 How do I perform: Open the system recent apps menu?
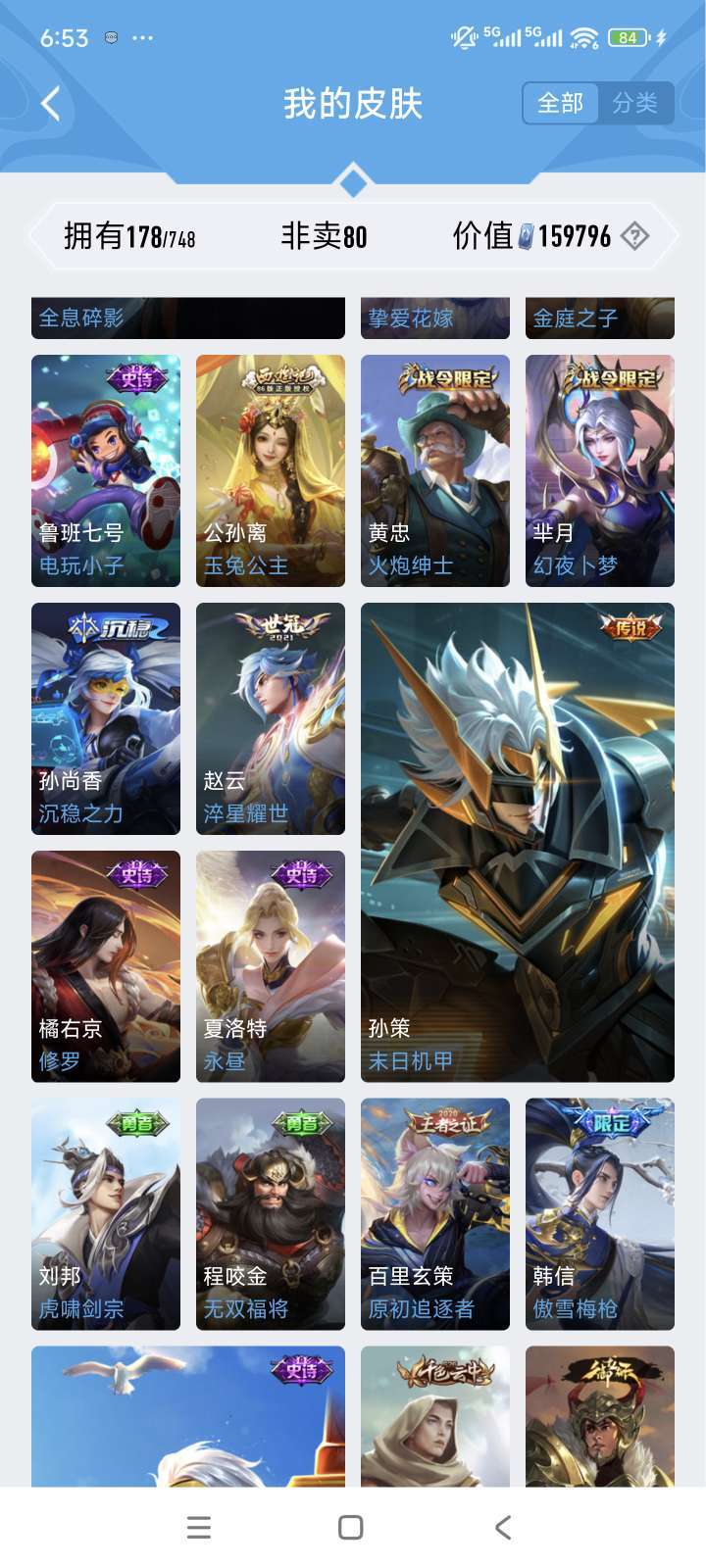(x=199, y=1527)
